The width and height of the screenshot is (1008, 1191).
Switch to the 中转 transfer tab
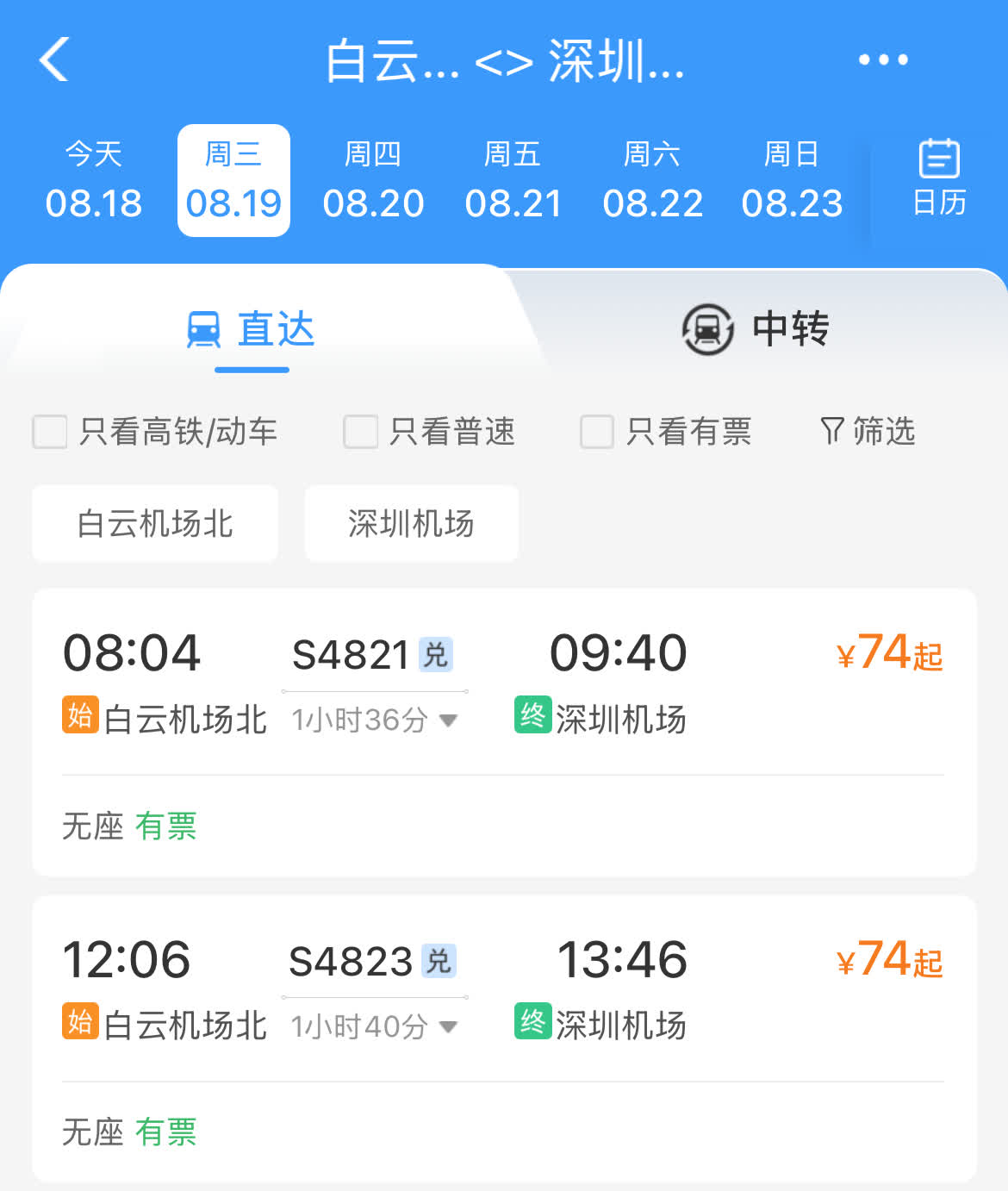coord(756,329)
